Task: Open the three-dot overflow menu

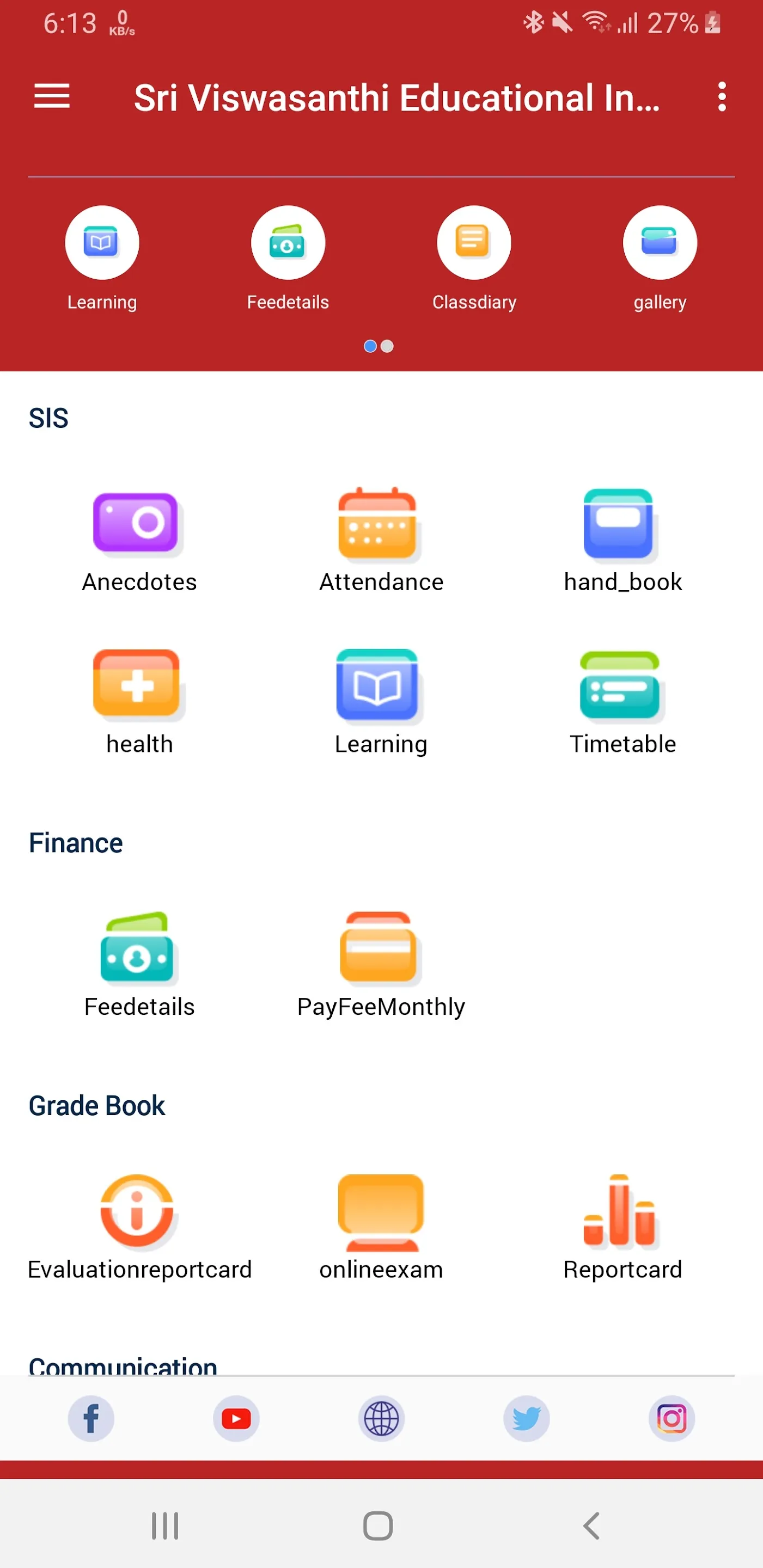Action: tap(722, 97)
